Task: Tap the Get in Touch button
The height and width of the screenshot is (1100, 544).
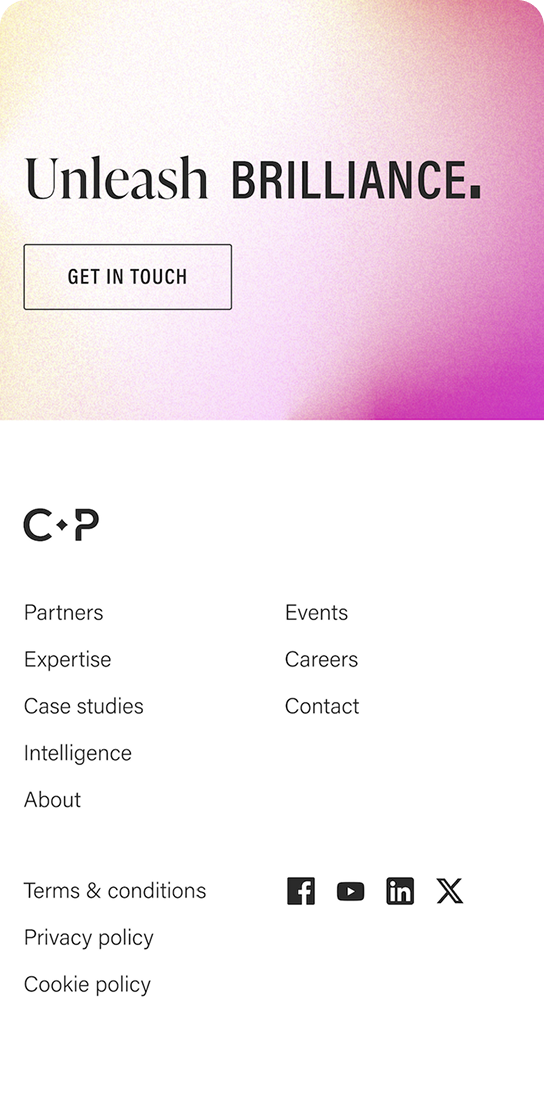Action: point(128,276)
